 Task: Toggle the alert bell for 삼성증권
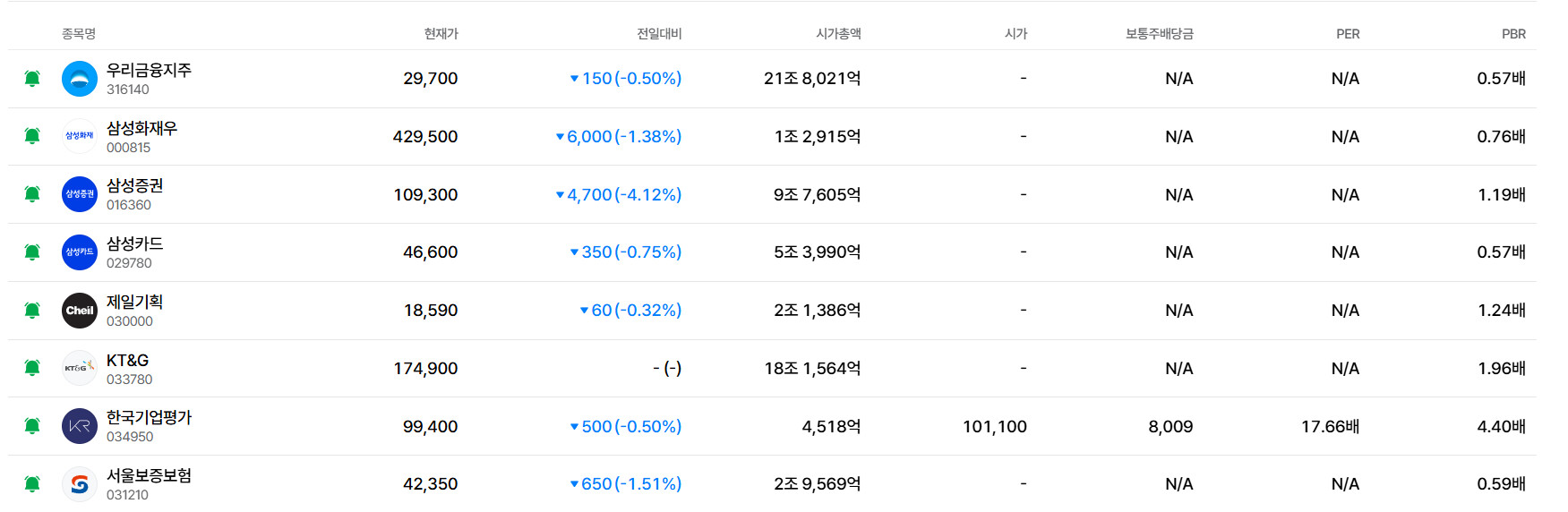32,194
